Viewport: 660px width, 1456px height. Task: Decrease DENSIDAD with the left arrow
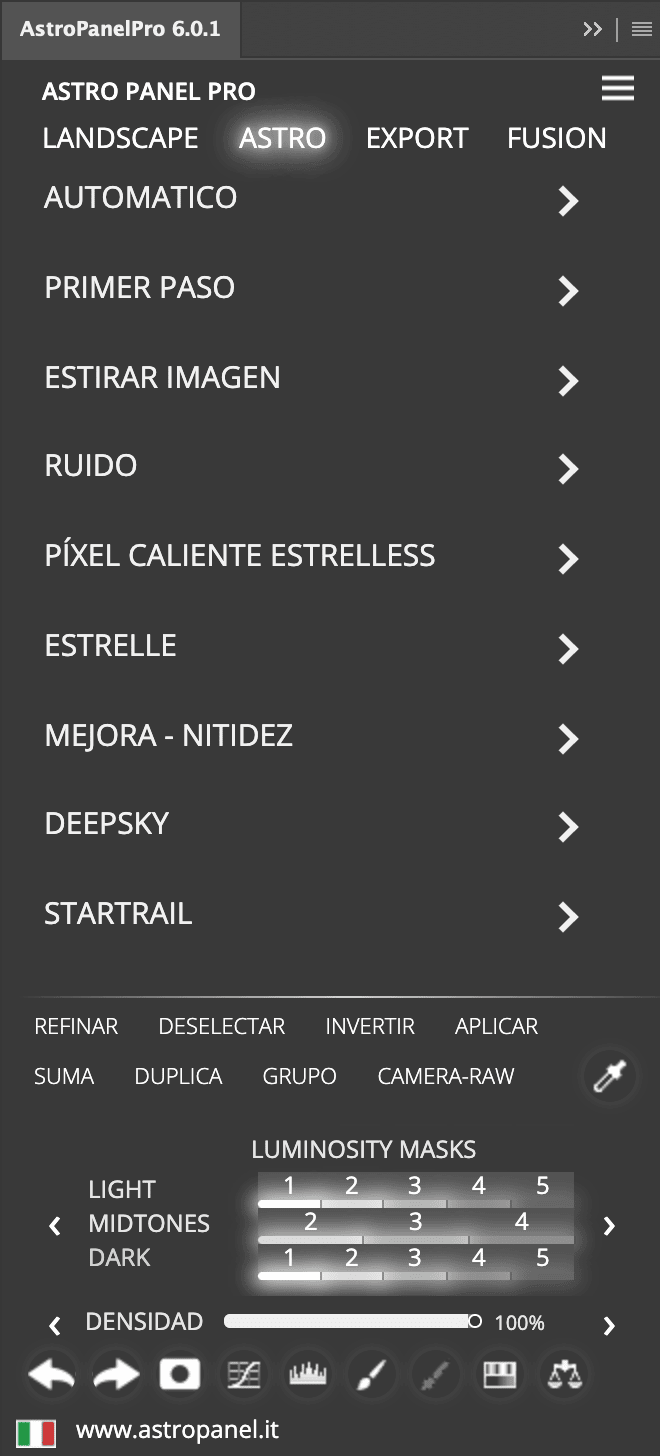click(x=55, y=1326)
